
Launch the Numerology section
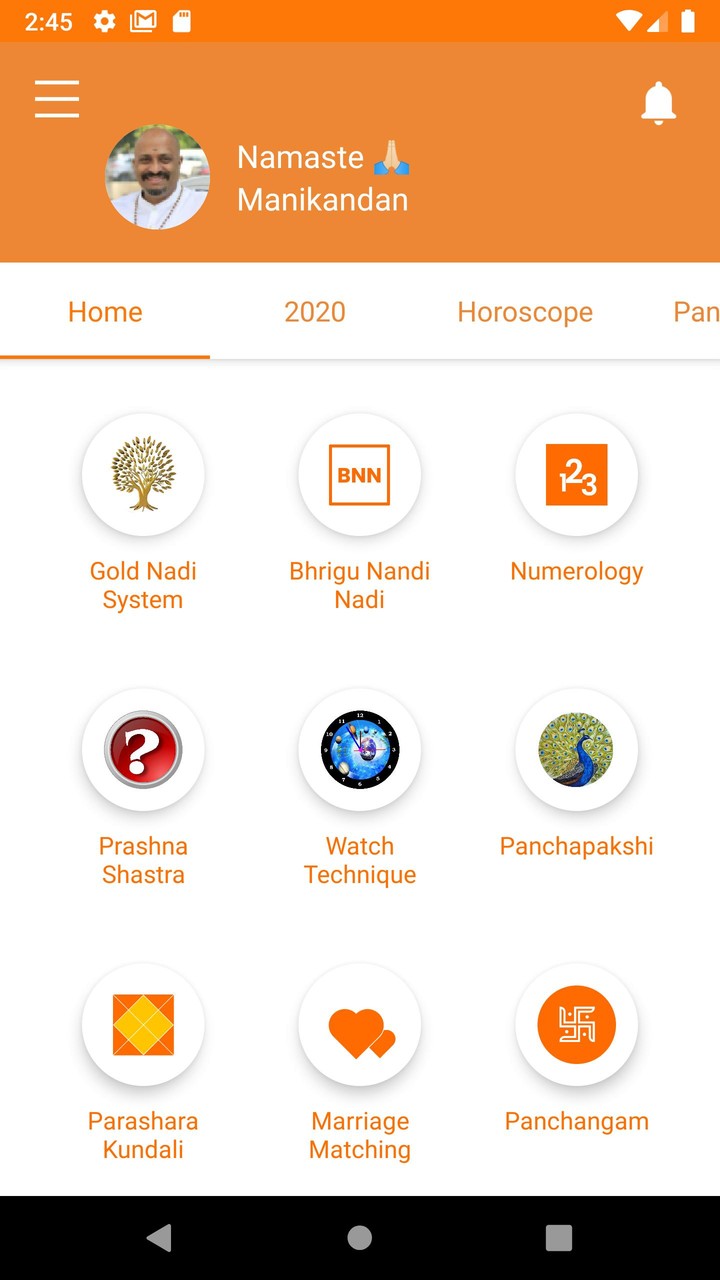click(576, 475)
